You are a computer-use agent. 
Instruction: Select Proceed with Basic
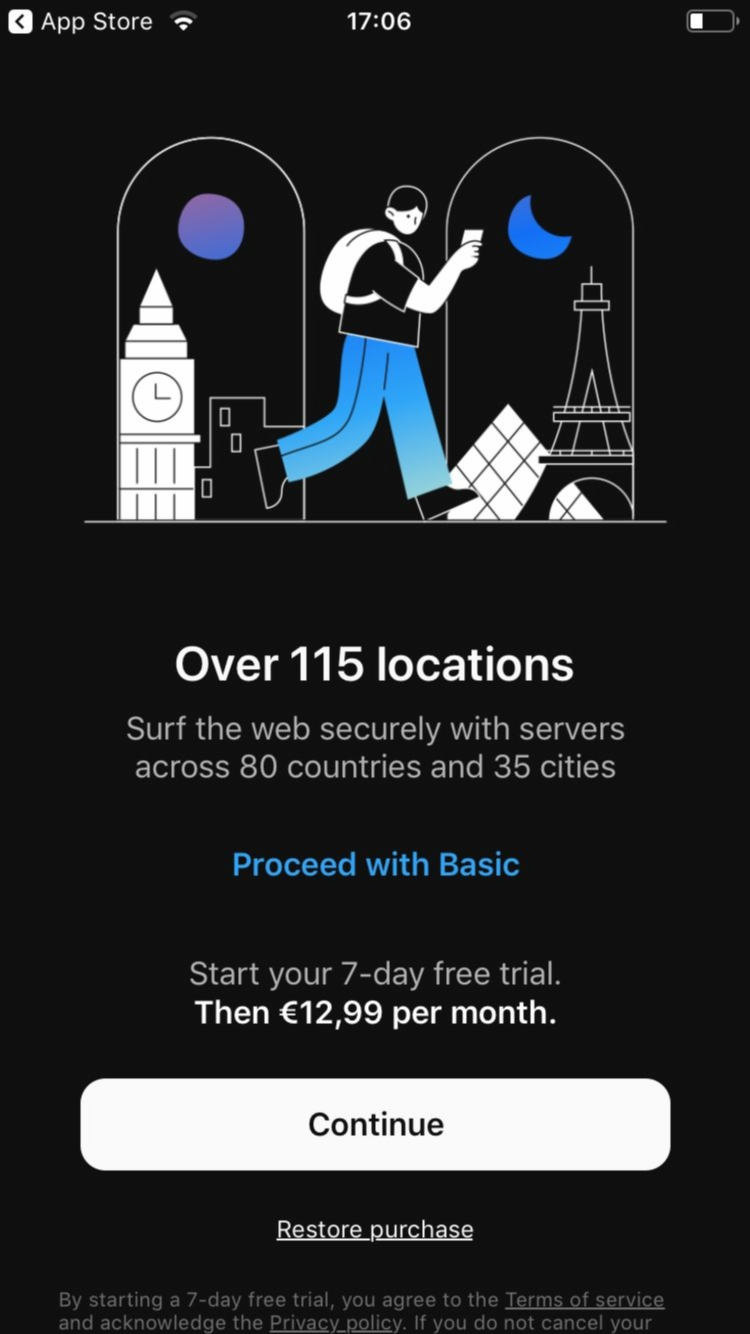coord(375,864)
